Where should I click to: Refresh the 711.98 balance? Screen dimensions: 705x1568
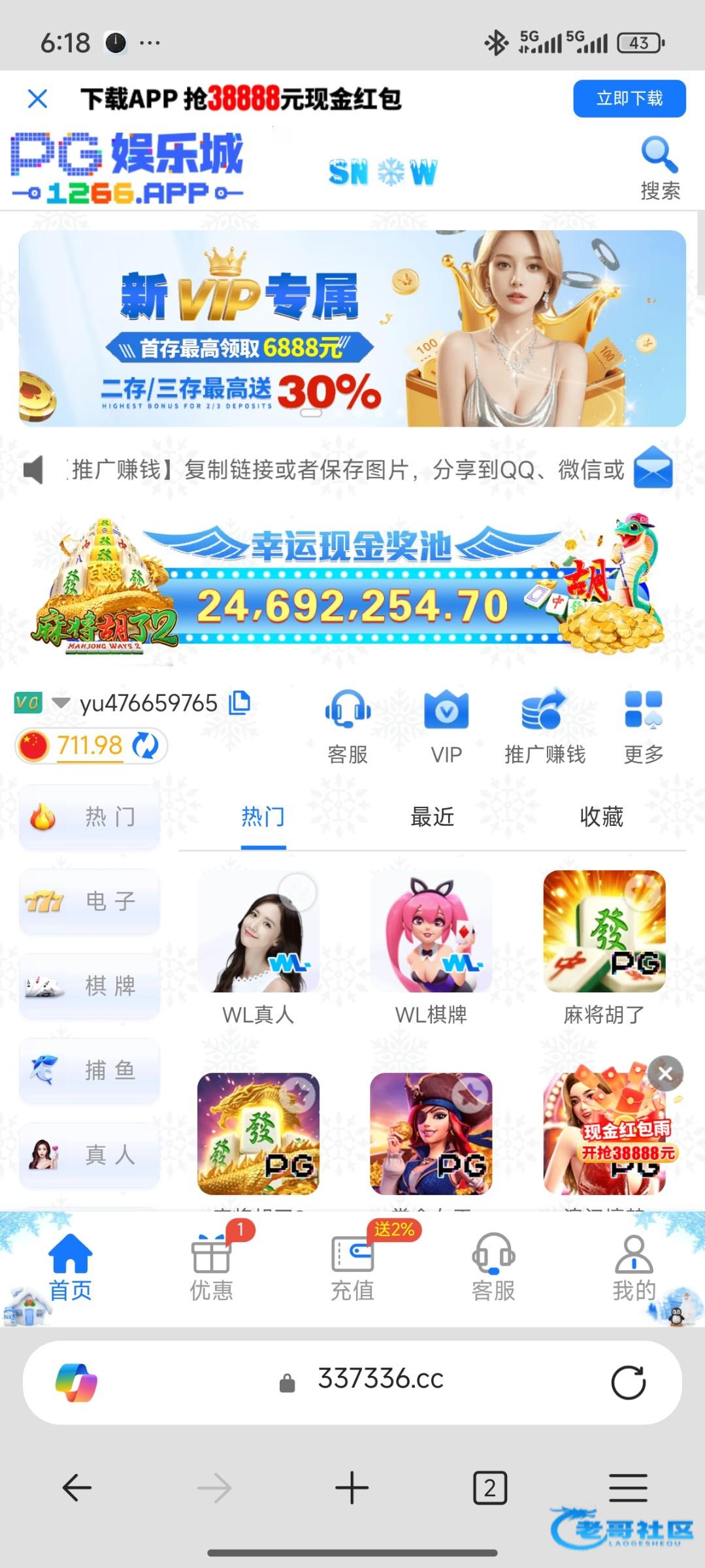click(145, 745)
